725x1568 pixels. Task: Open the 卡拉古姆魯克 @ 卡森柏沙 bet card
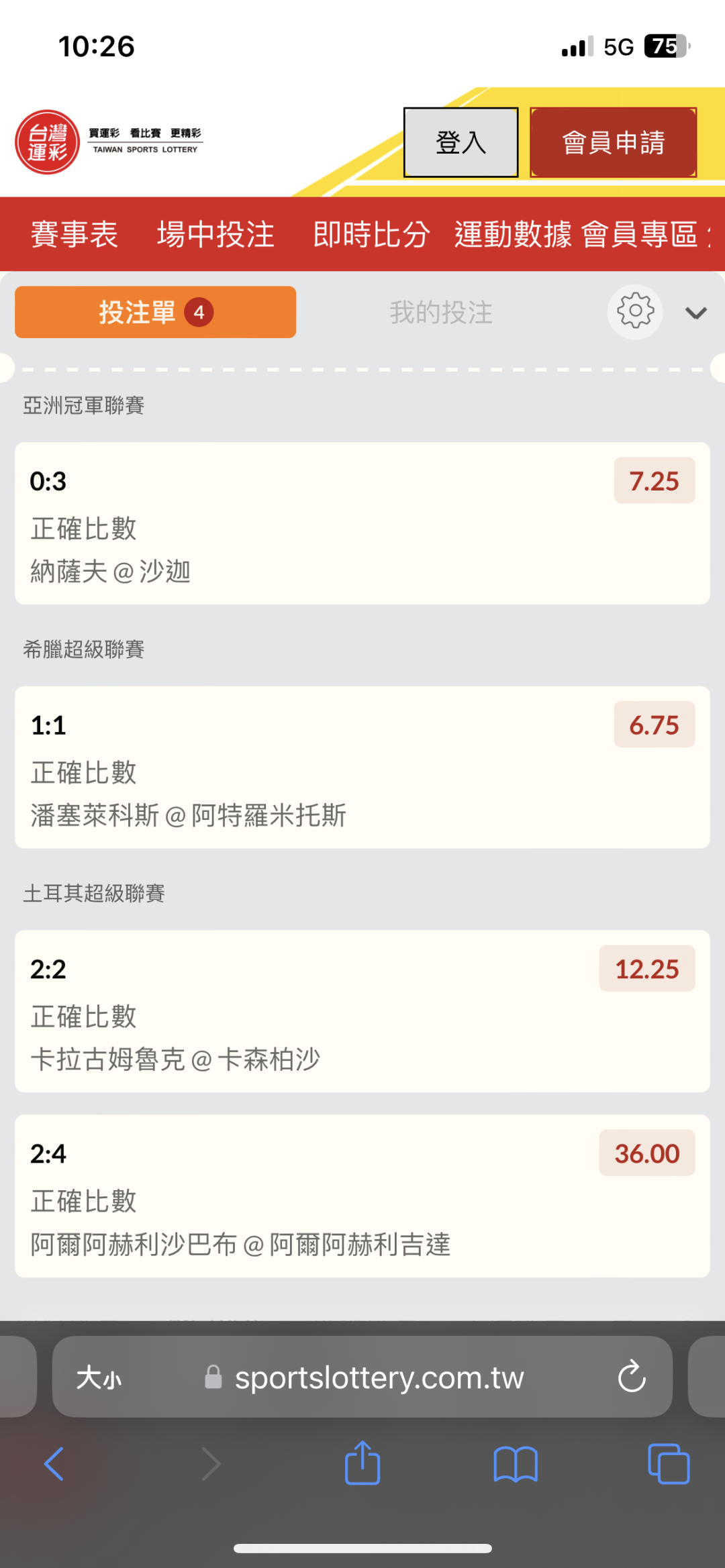click(362, 1011)
